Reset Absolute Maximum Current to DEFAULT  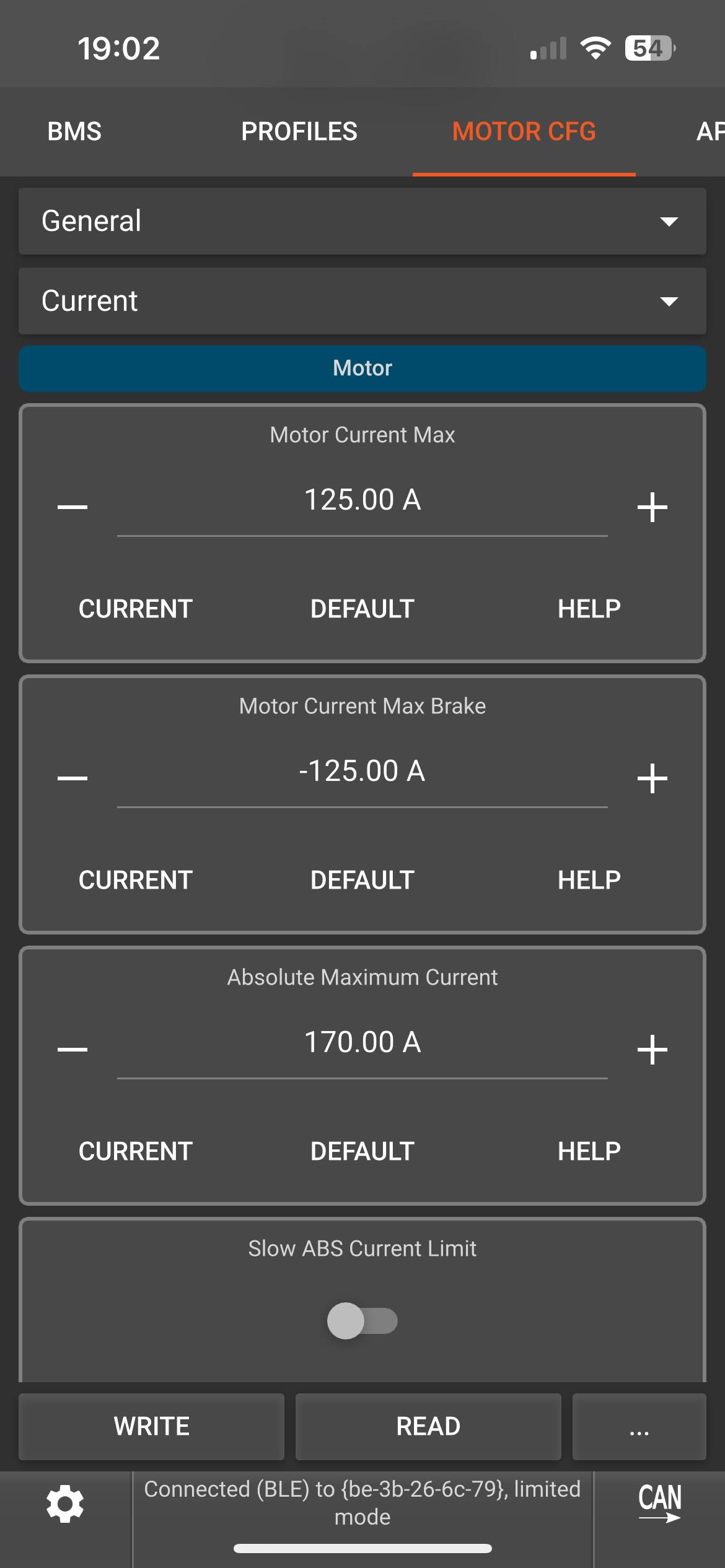click(x=362, y=1151)
